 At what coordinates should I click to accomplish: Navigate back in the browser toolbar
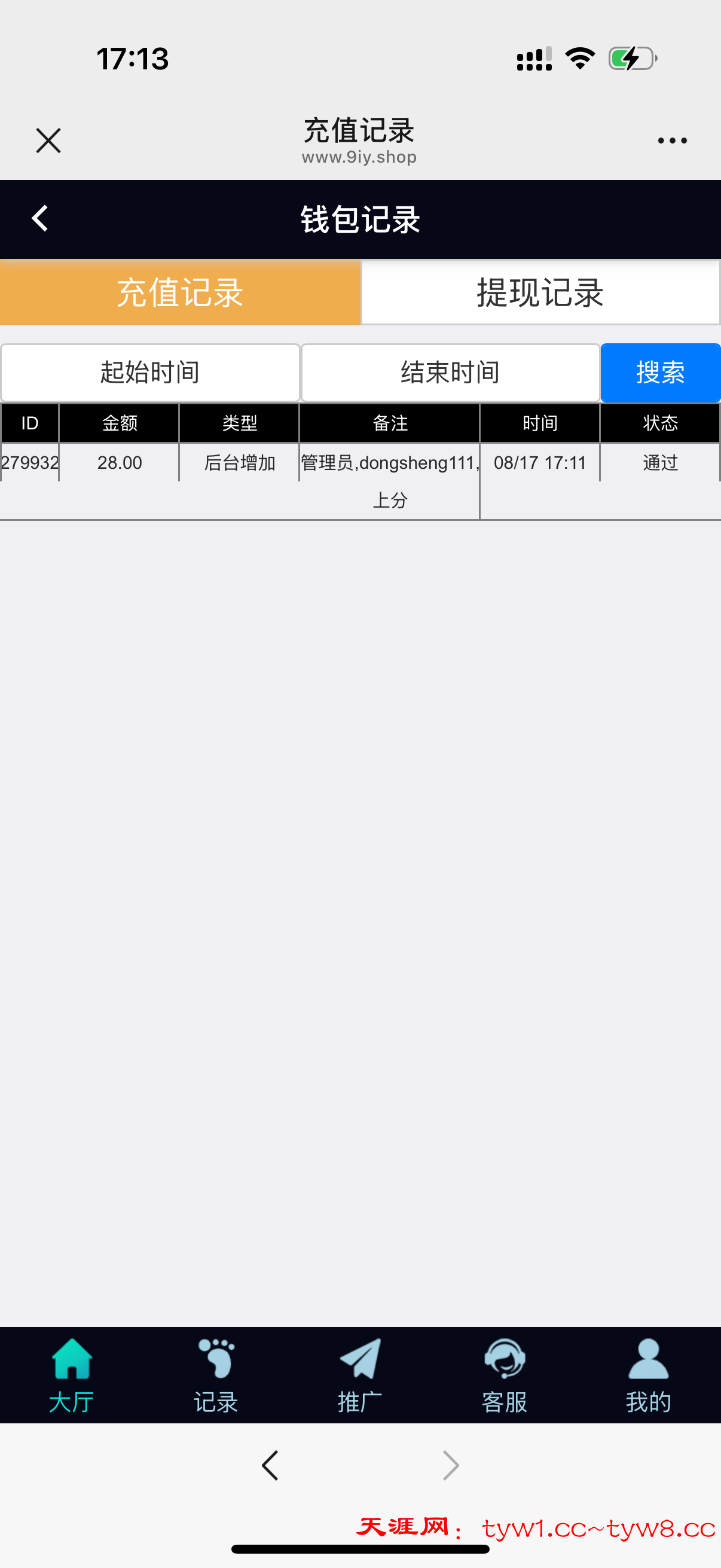270,1465
